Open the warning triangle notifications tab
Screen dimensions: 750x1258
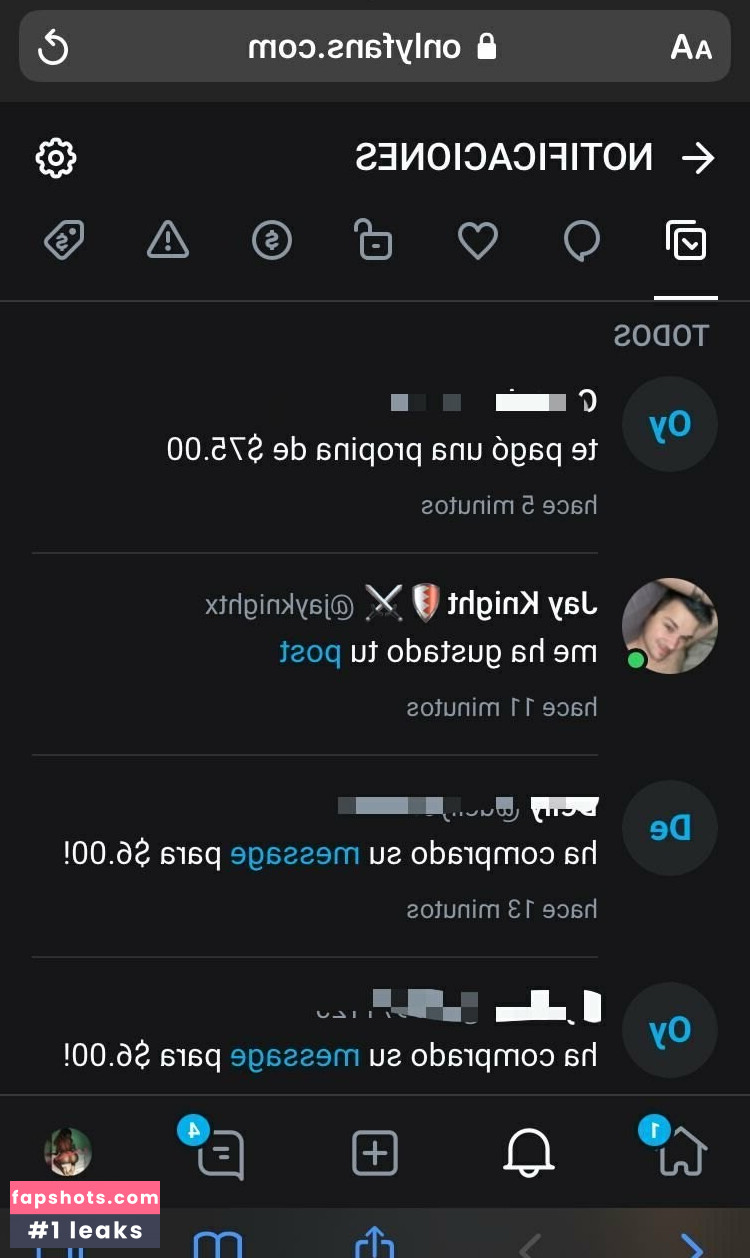pos(168,241)
